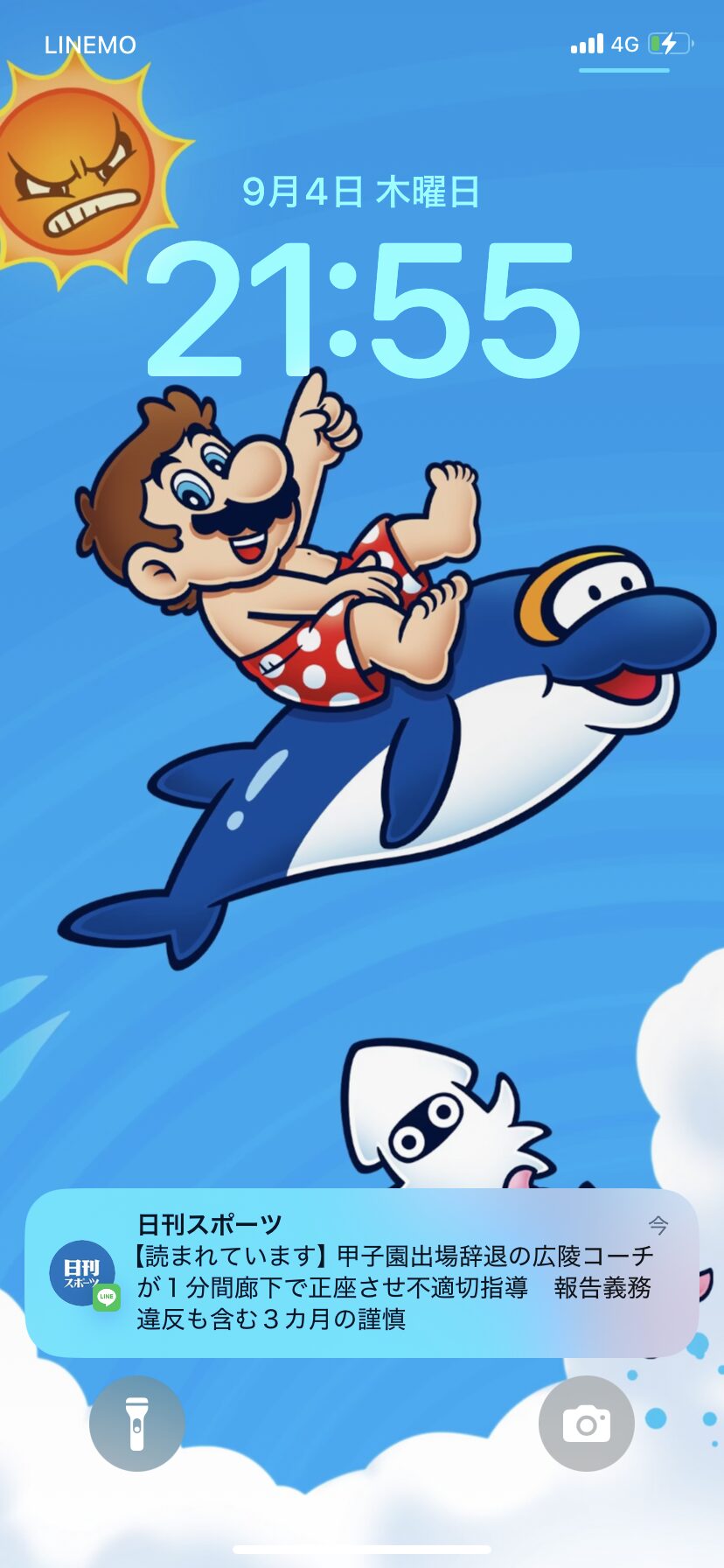The height and width of the screenshot is (1568, 724).
Task: Turn on the flashlight
Action: click(137, 1424)
